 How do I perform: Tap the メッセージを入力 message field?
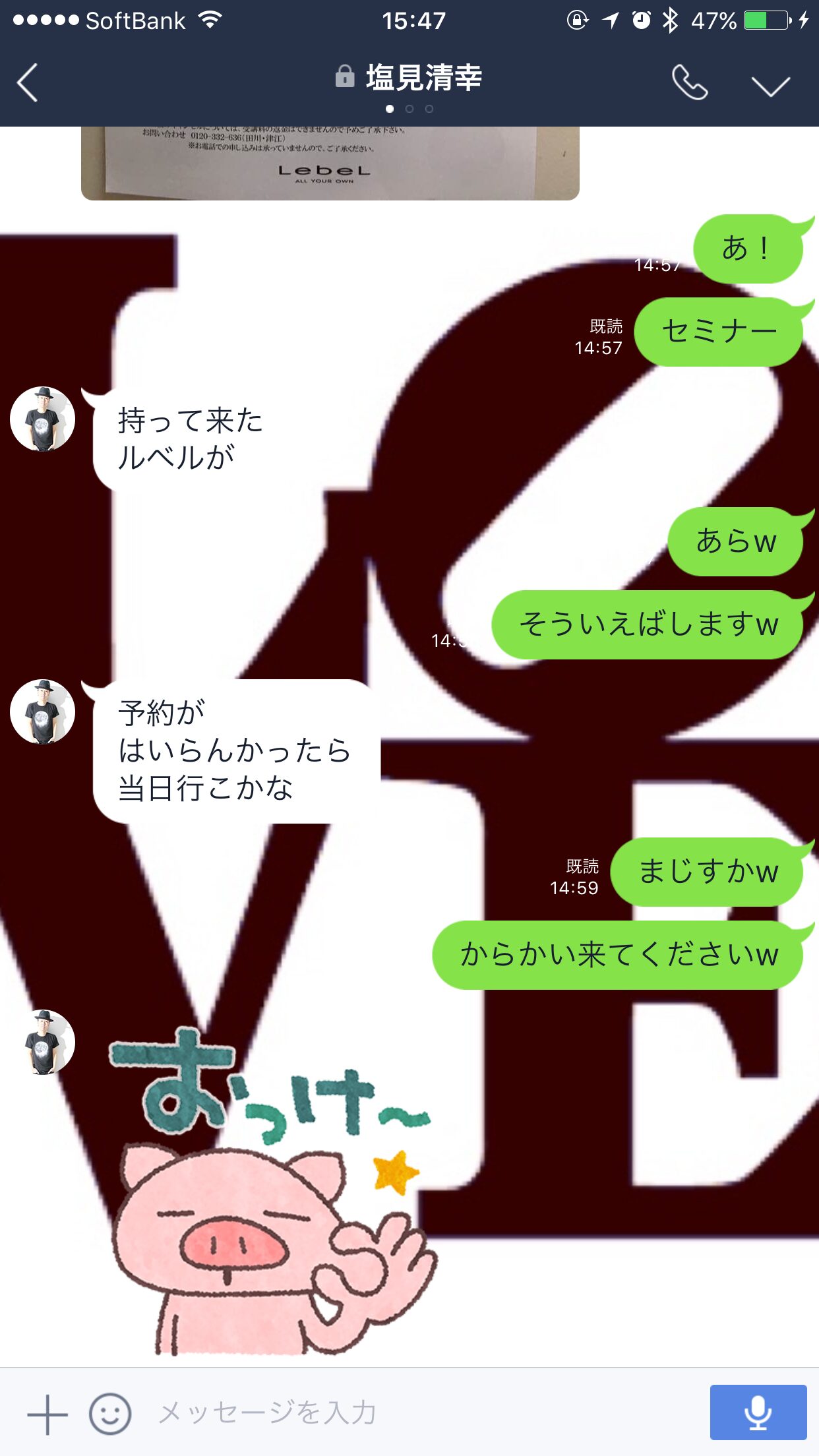409,1412
